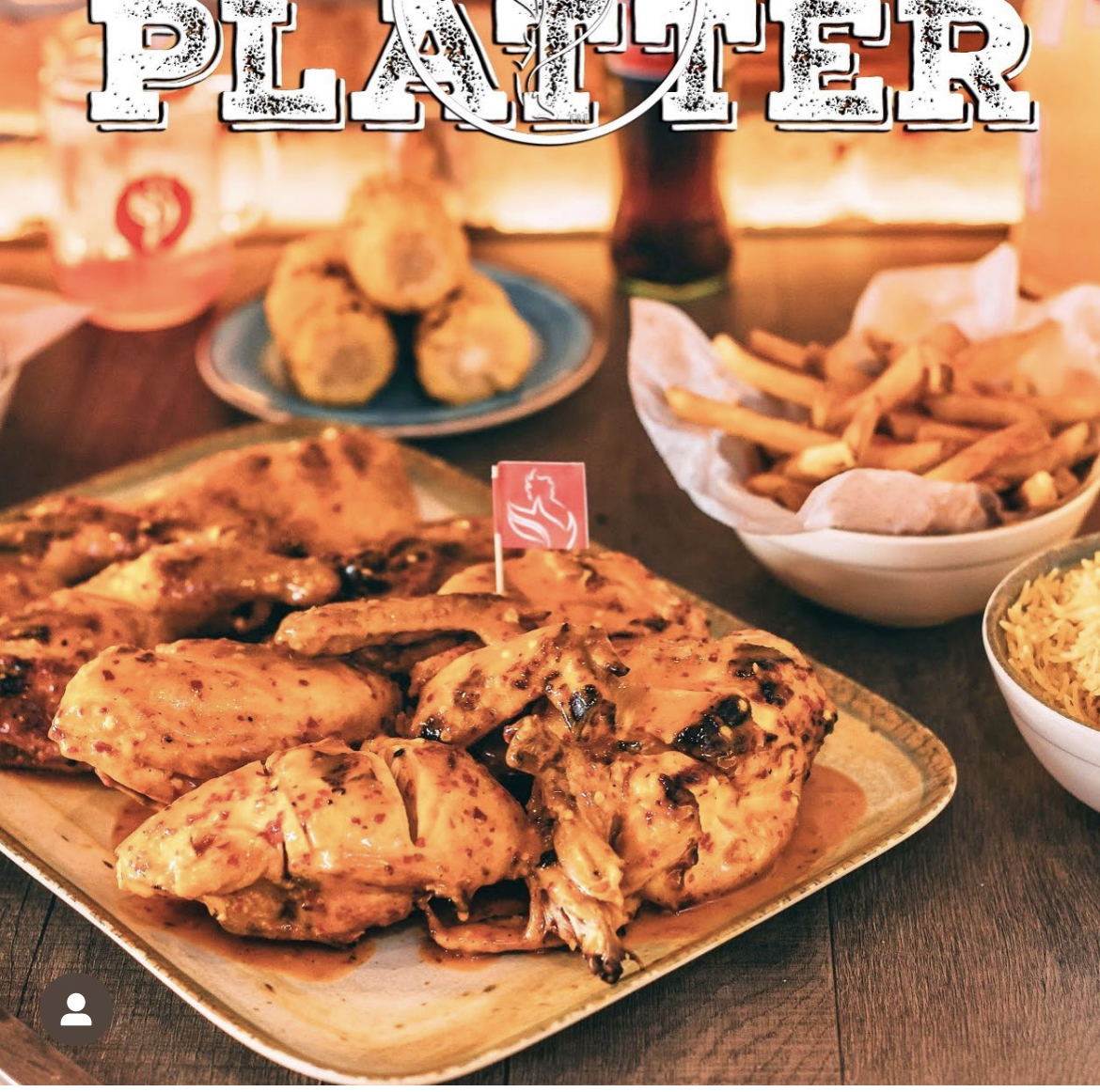Show tagged people on the photo

tap(76, 1010)
